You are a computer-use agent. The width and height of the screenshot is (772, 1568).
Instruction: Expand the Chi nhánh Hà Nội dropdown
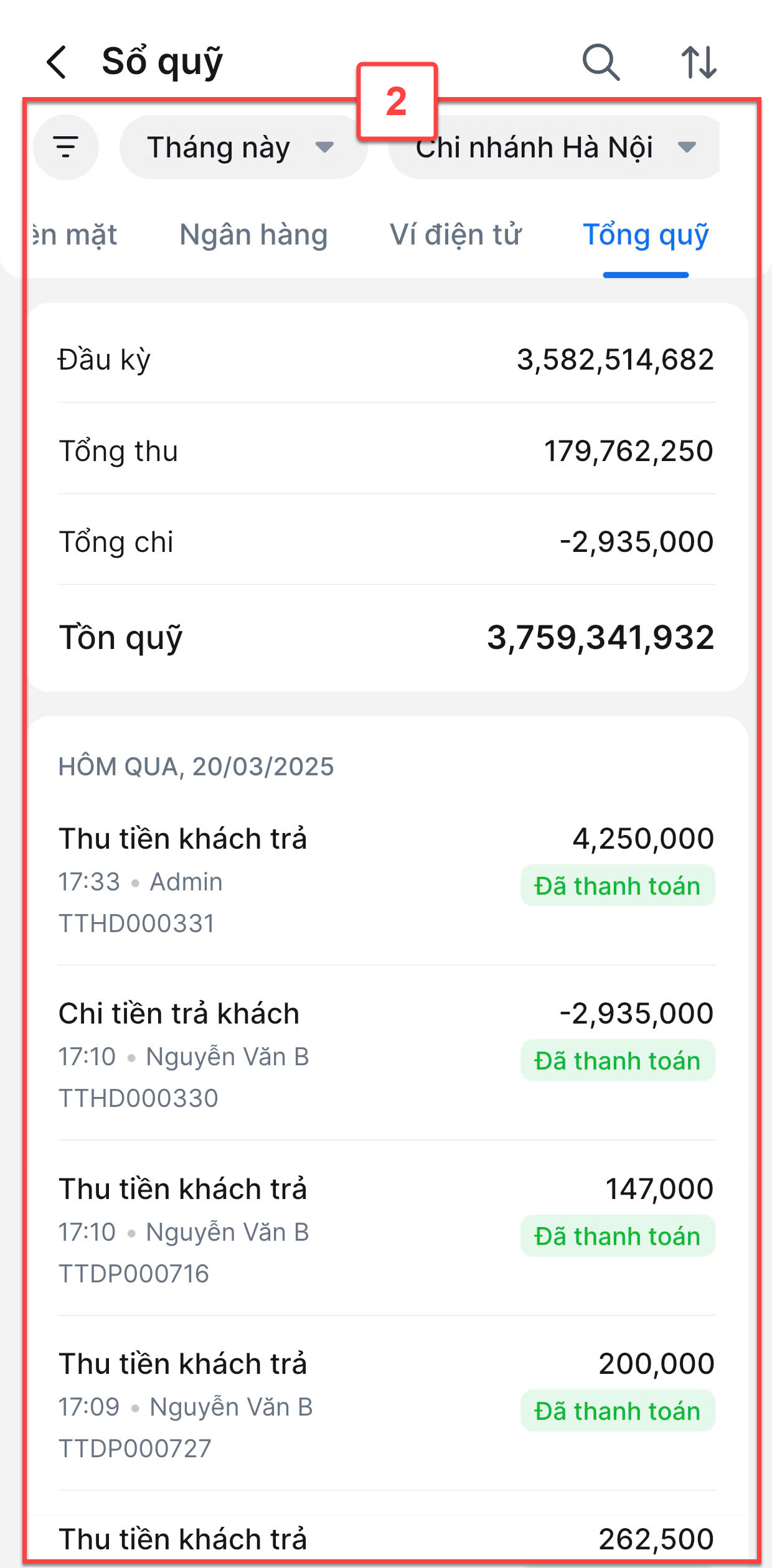tap(554, 147)
